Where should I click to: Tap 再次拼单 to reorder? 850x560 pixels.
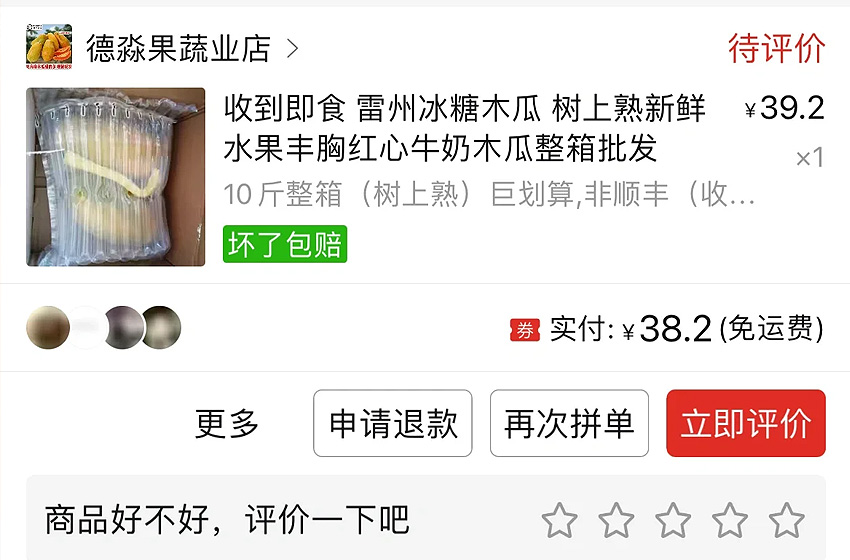point(569,424)
